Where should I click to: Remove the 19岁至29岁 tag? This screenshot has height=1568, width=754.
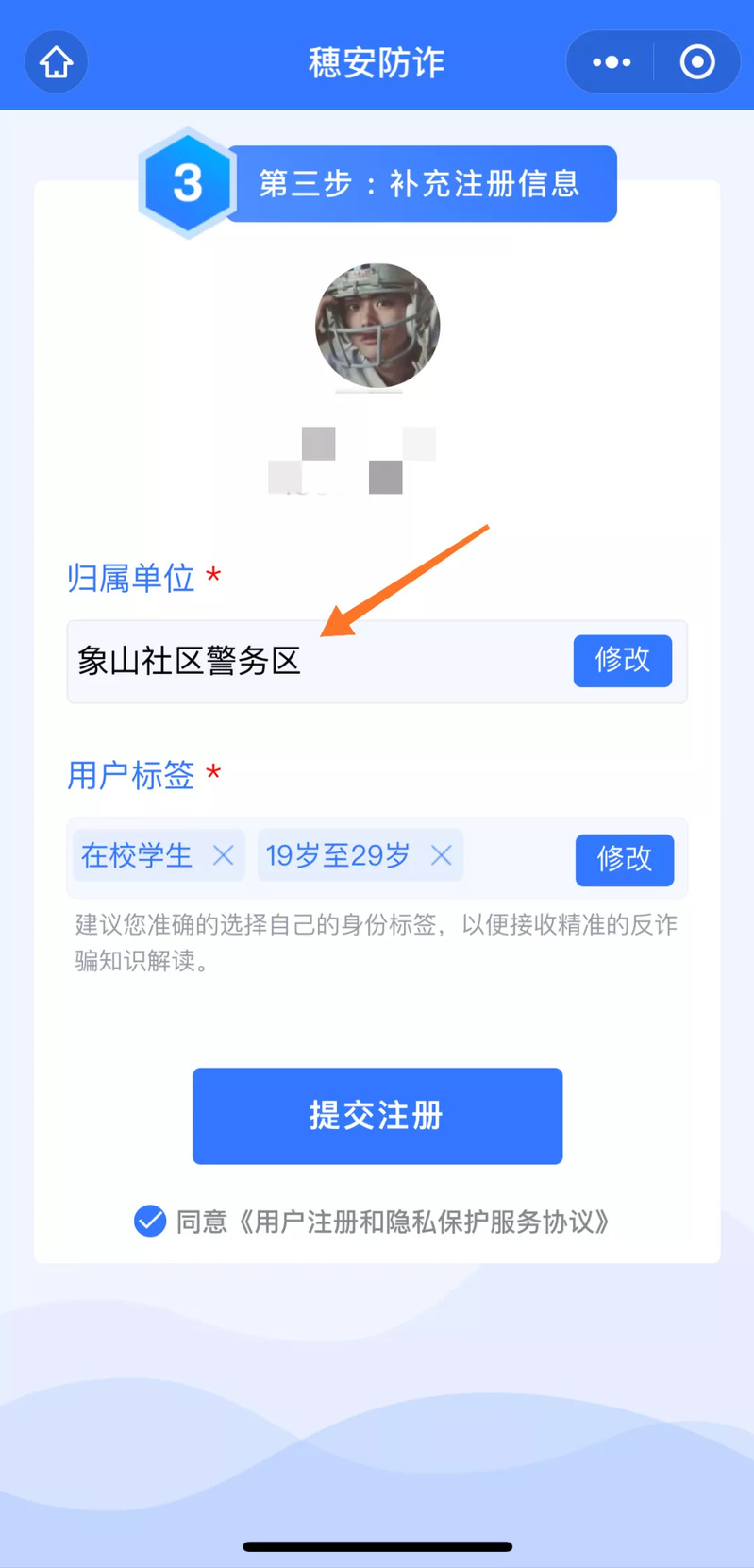click(x=441, y=855)
